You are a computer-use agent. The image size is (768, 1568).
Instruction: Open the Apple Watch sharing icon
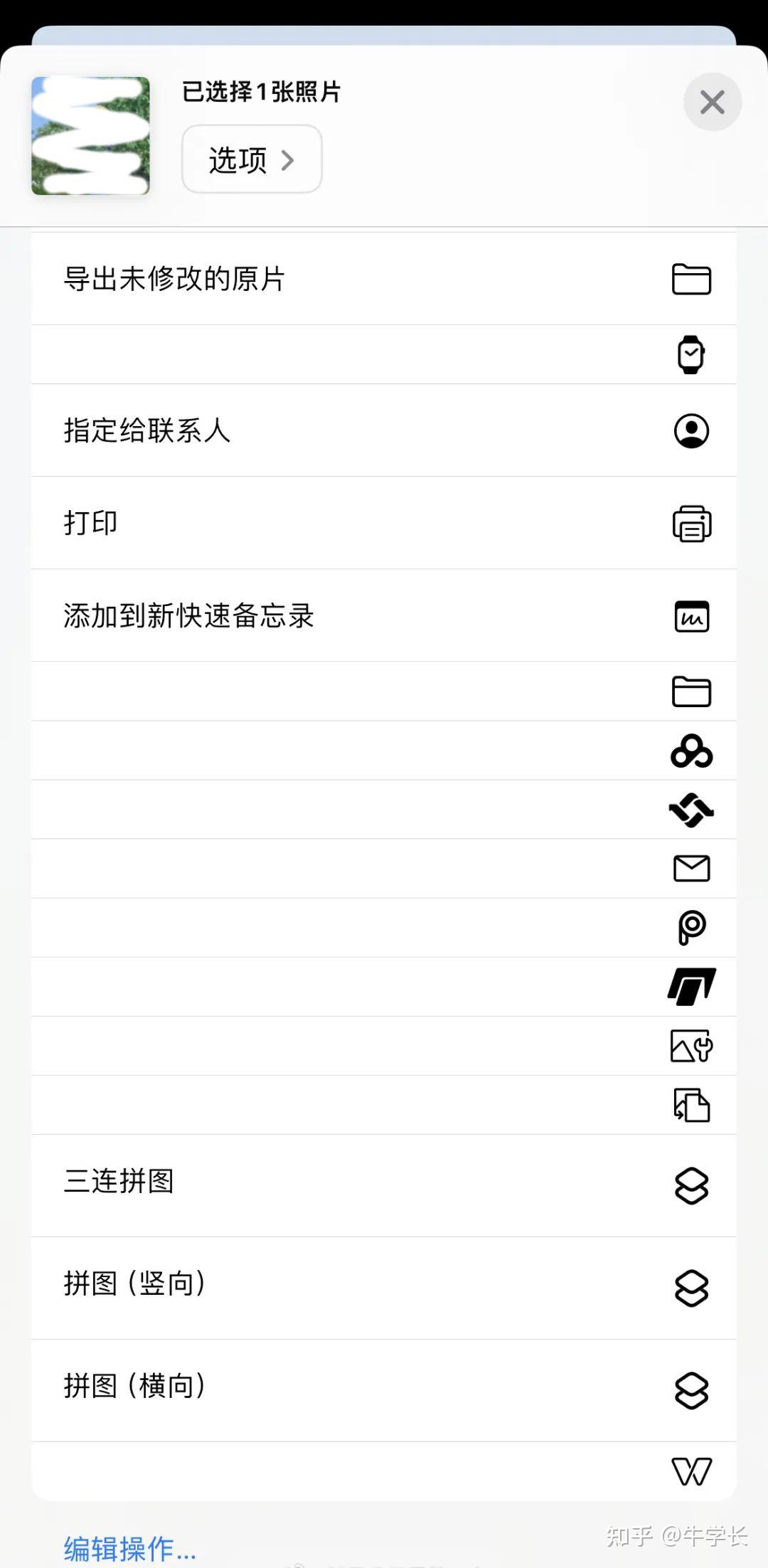click(690, 354)
